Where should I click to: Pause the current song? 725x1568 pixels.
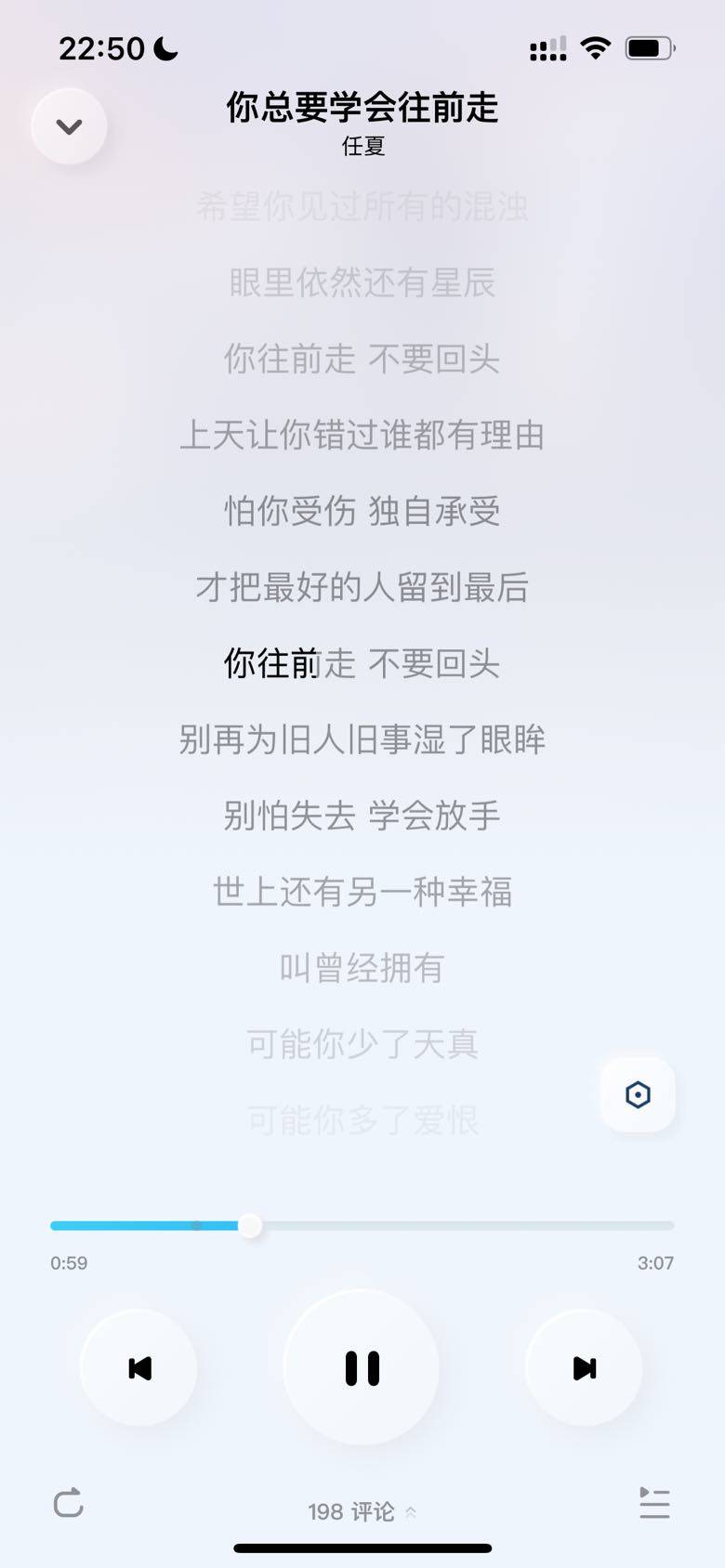point(362,1367)
